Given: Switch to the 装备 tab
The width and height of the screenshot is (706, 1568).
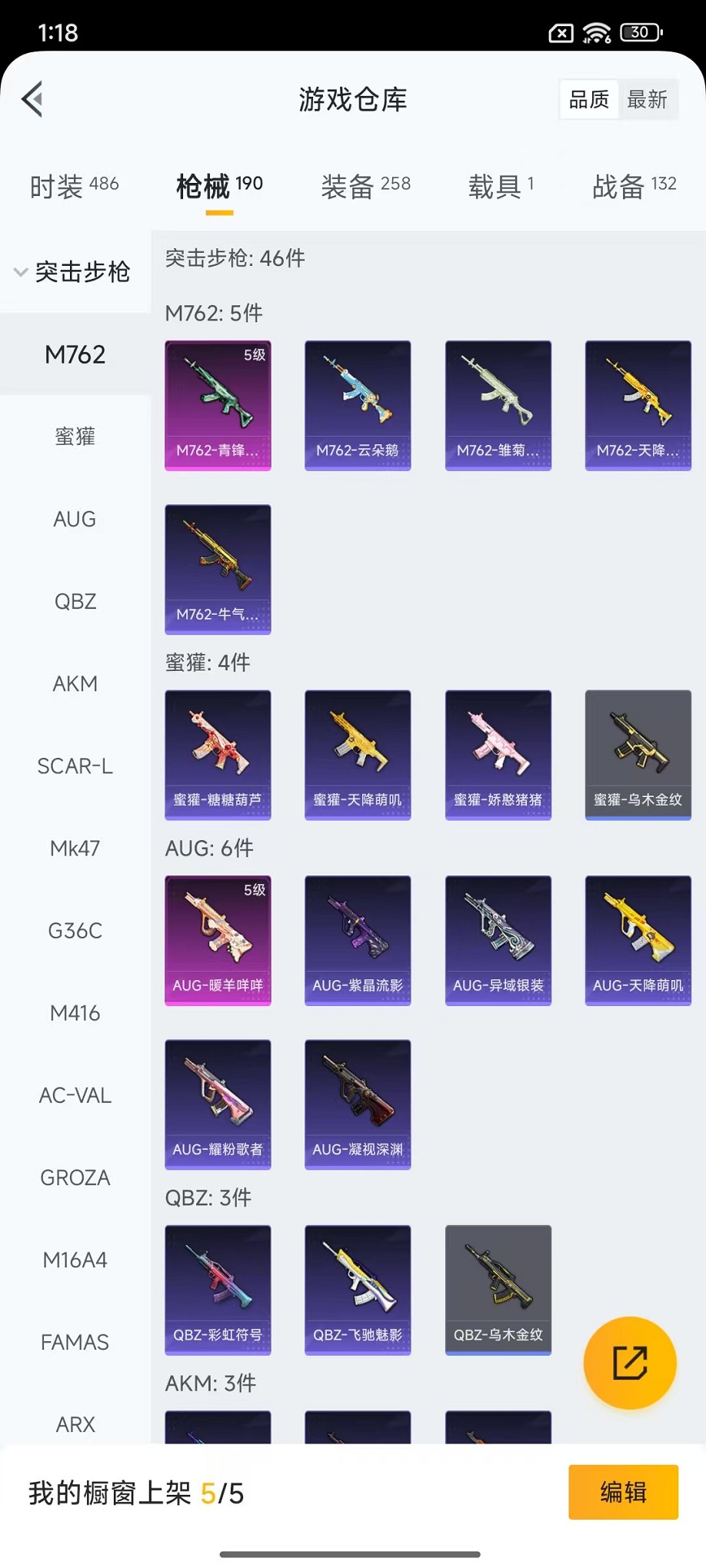Looking at the screenshot, I should (x=365, y=186).
